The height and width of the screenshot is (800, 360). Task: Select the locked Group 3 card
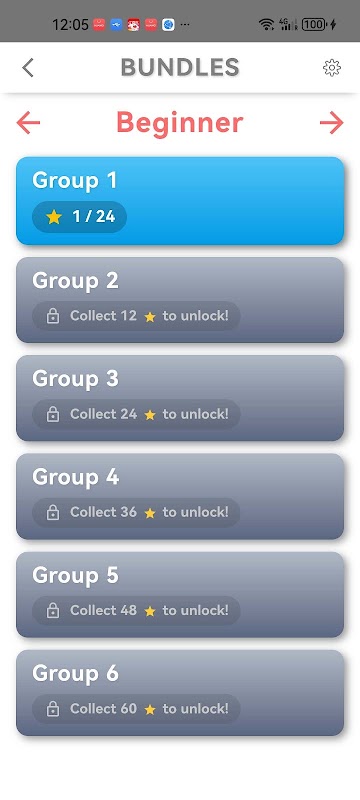(180, 398)
